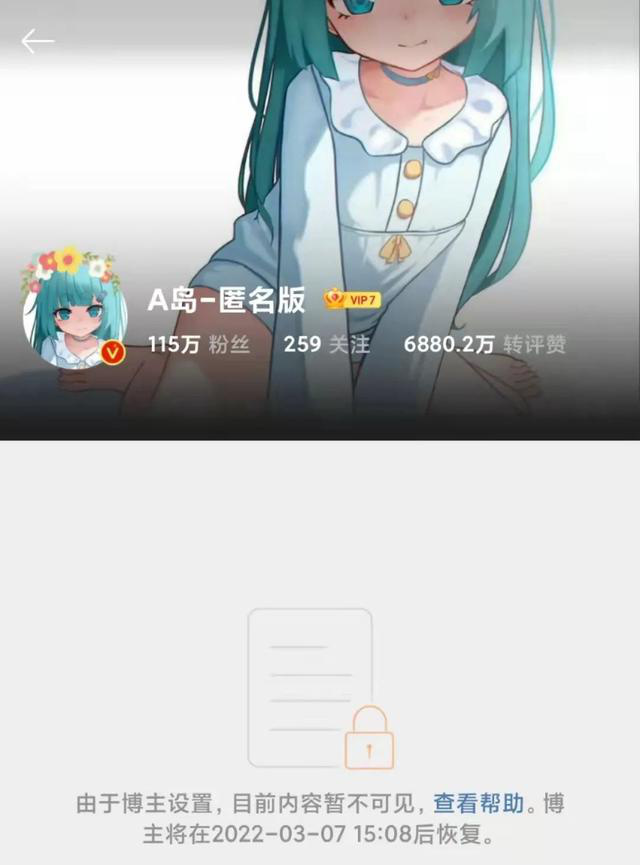Image resolution: width=640 pixels, height=865 pixels.
Task: Go back using the arrow icon
Action: coord(38,41)
